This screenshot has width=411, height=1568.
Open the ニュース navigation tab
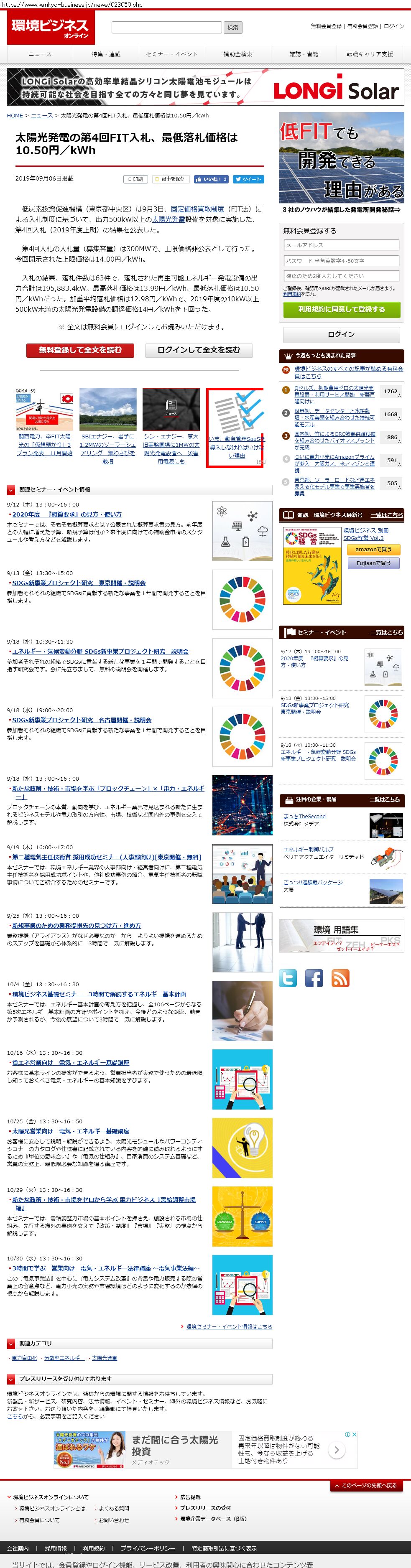coord(40,54)
